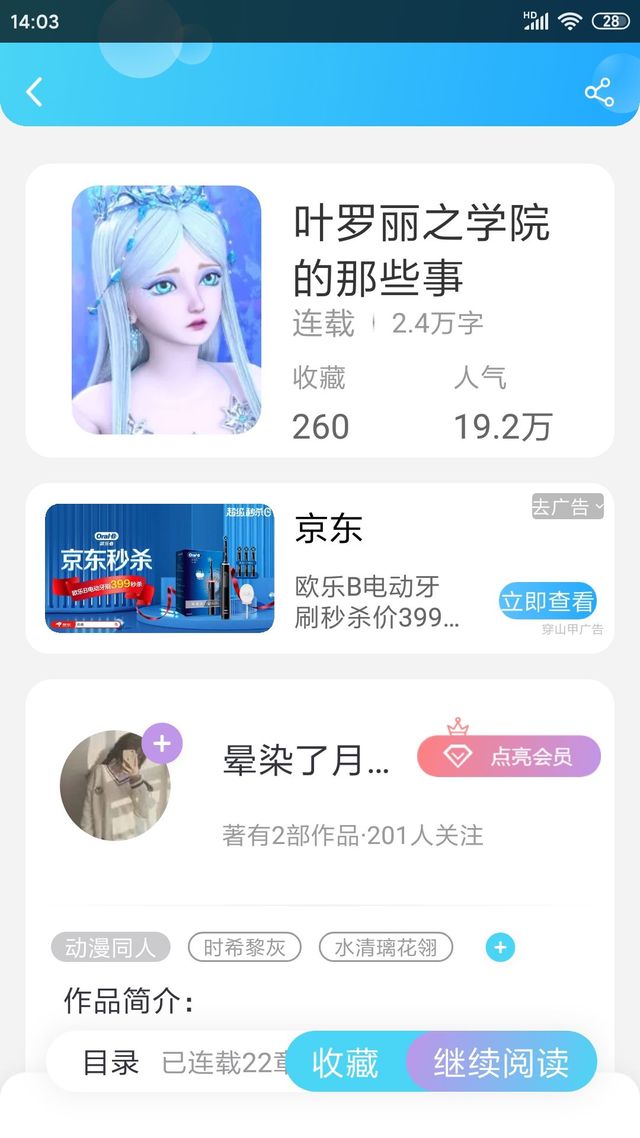Dismiss the ad with 去广告

click(567, 508)
